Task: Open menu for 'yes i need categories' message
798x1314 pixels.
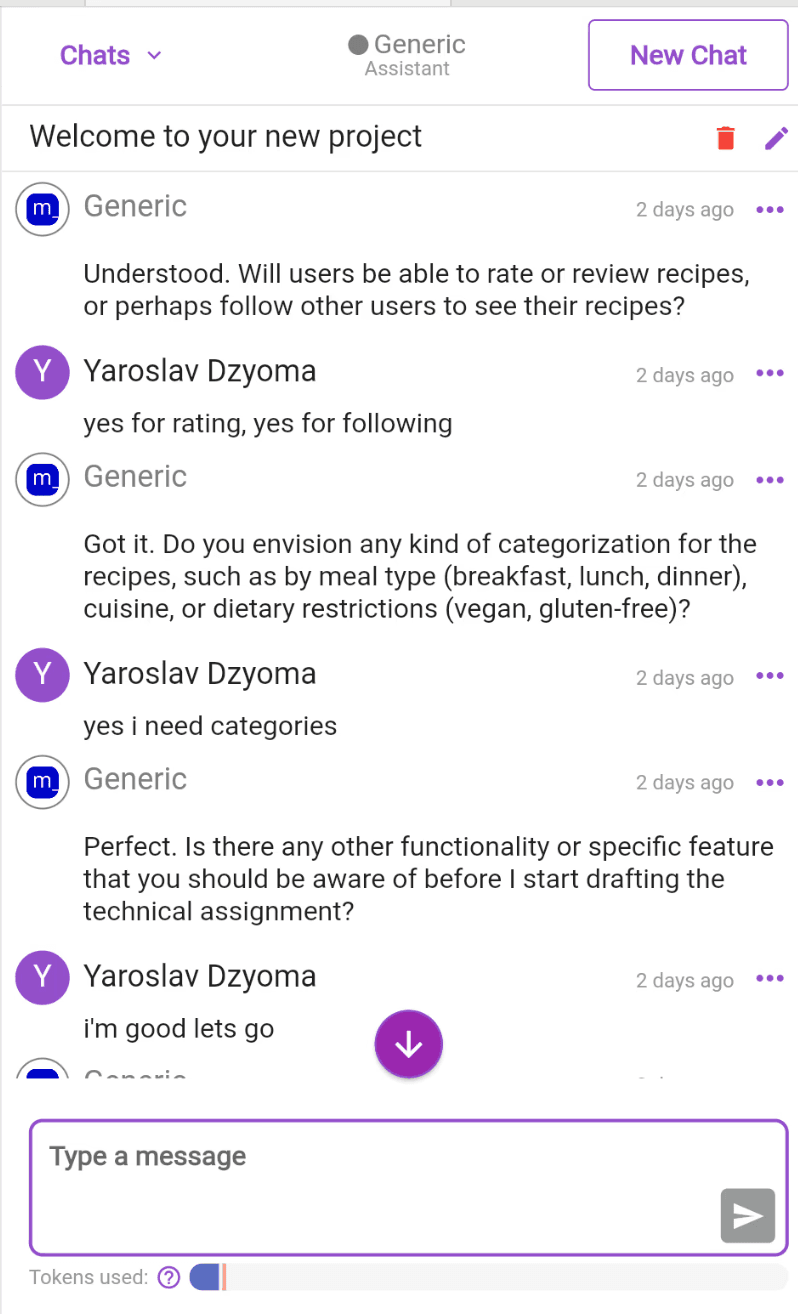Action: pos(769,675)
